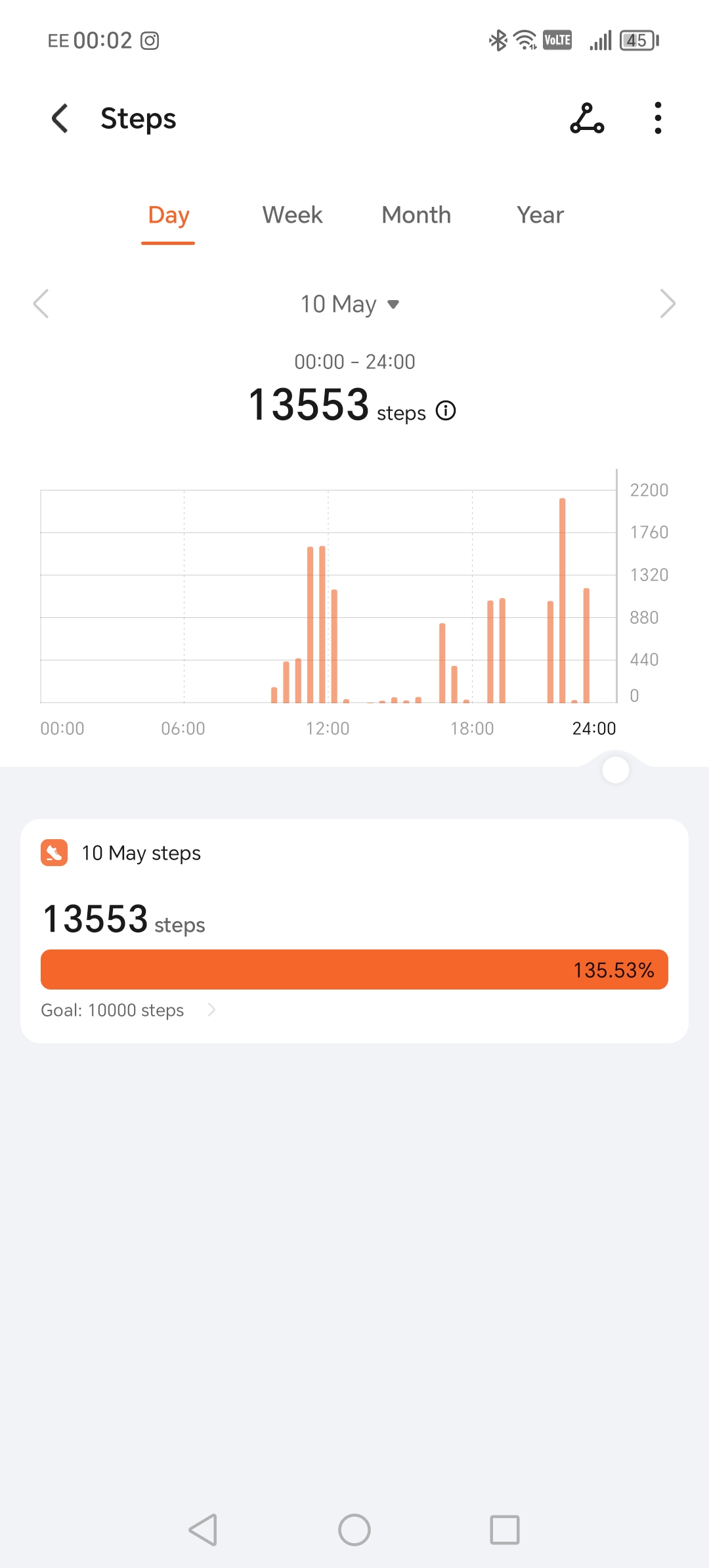This screenshot has width=709, height=1568.
Task: Open the recent apps view
Action: [x=505, y=1530]
